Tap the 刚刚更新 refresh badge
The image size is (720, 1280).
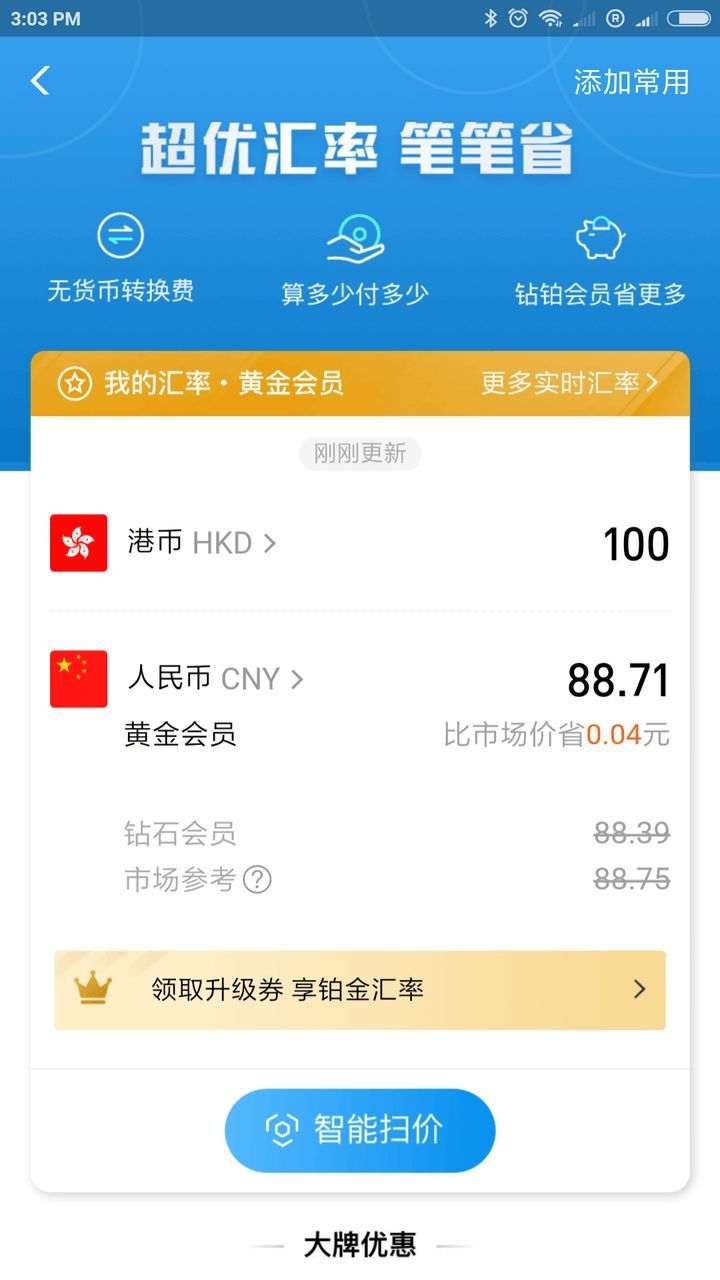[x=359, y=453]
